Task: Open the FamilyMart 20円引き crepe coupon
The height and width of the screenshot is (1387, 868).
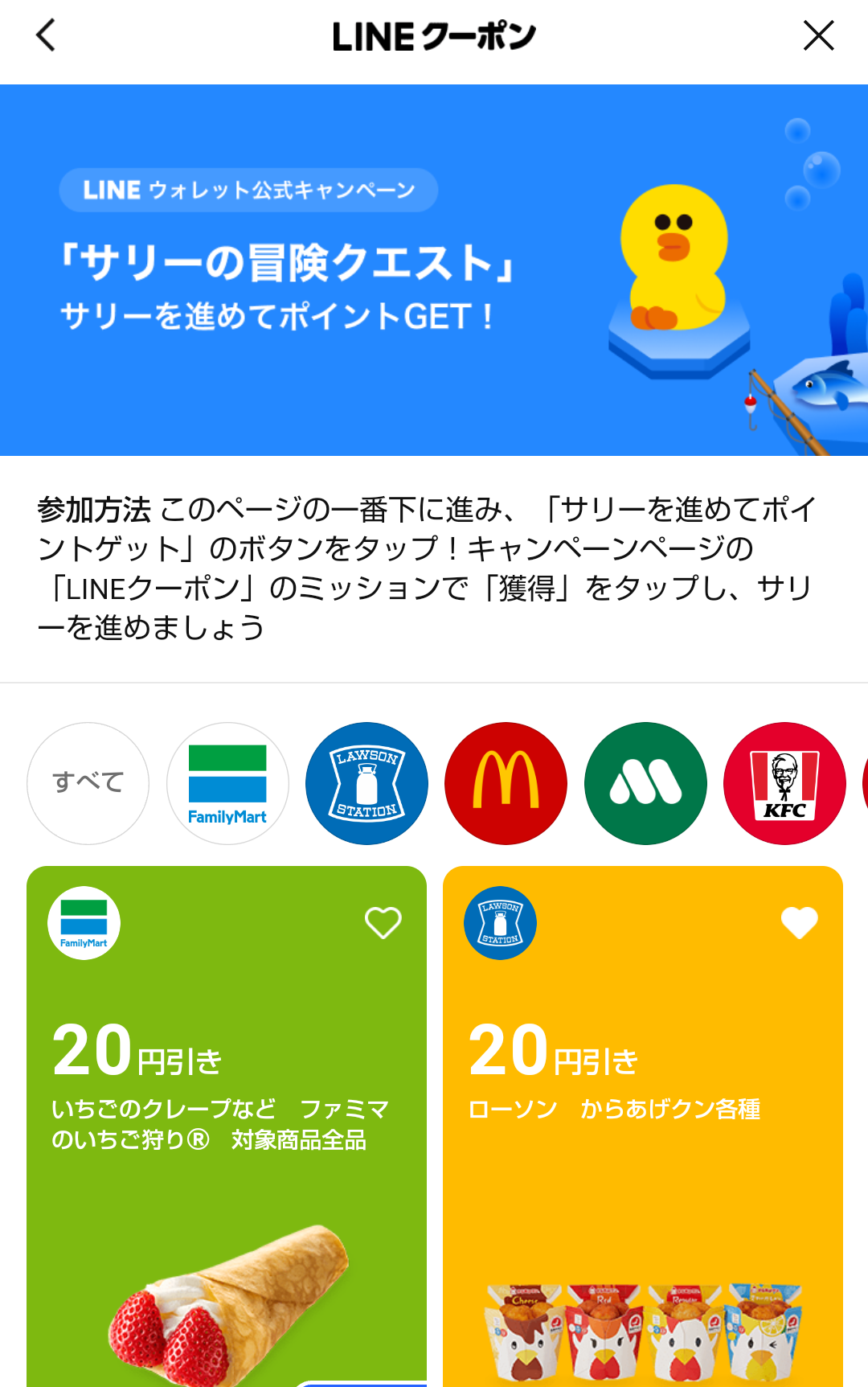Action: 227,1126
